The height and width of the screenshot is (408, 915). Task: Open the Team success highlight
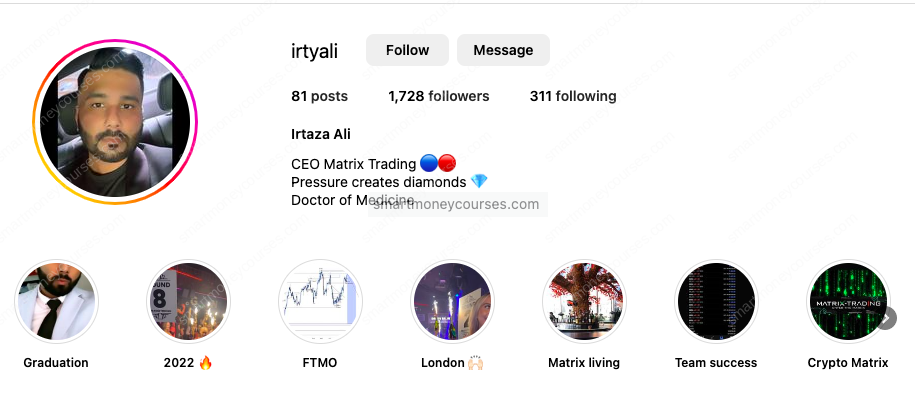tap(716, 302)
